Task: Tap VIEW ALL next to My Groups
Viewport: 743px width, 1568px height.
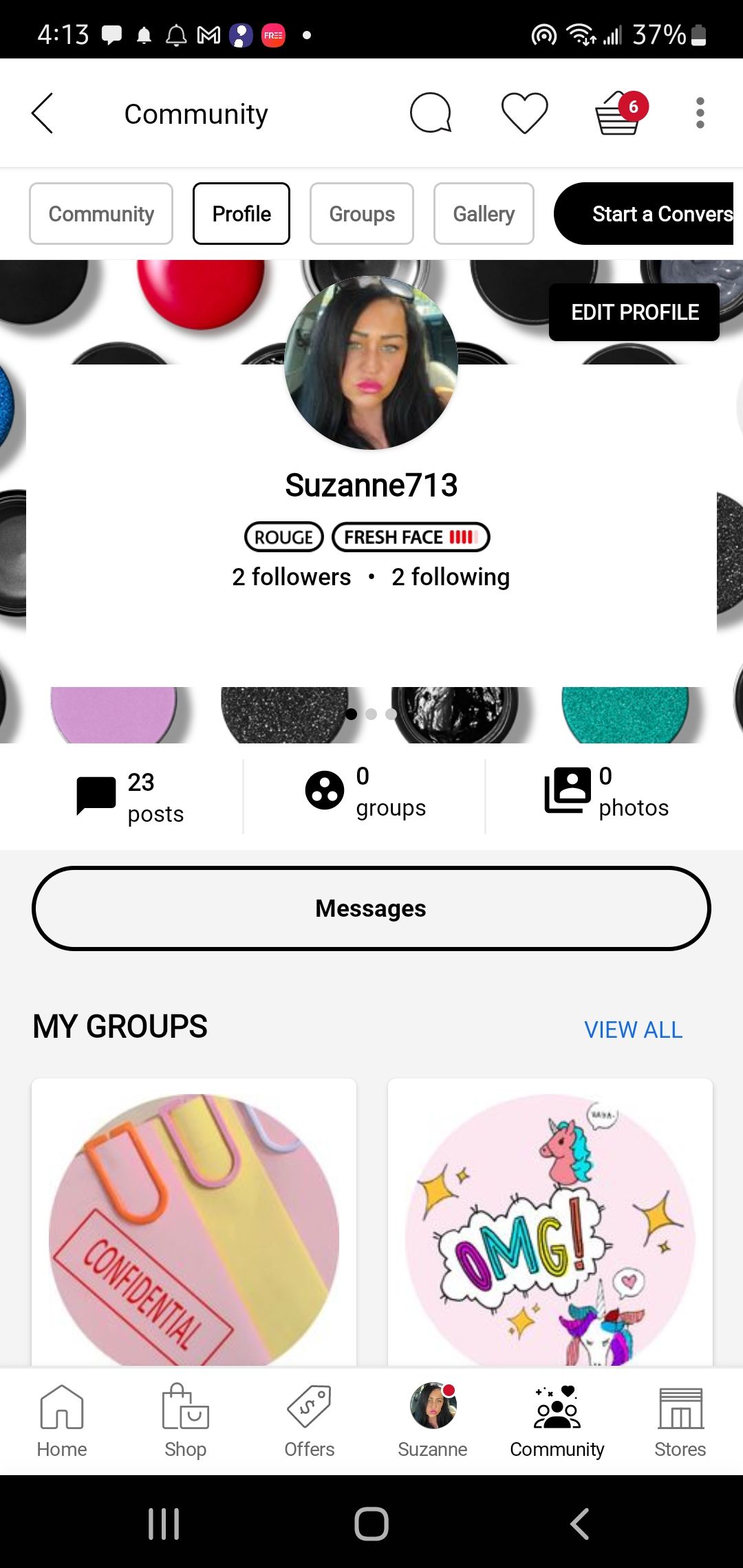Action: pos(632,1030)
